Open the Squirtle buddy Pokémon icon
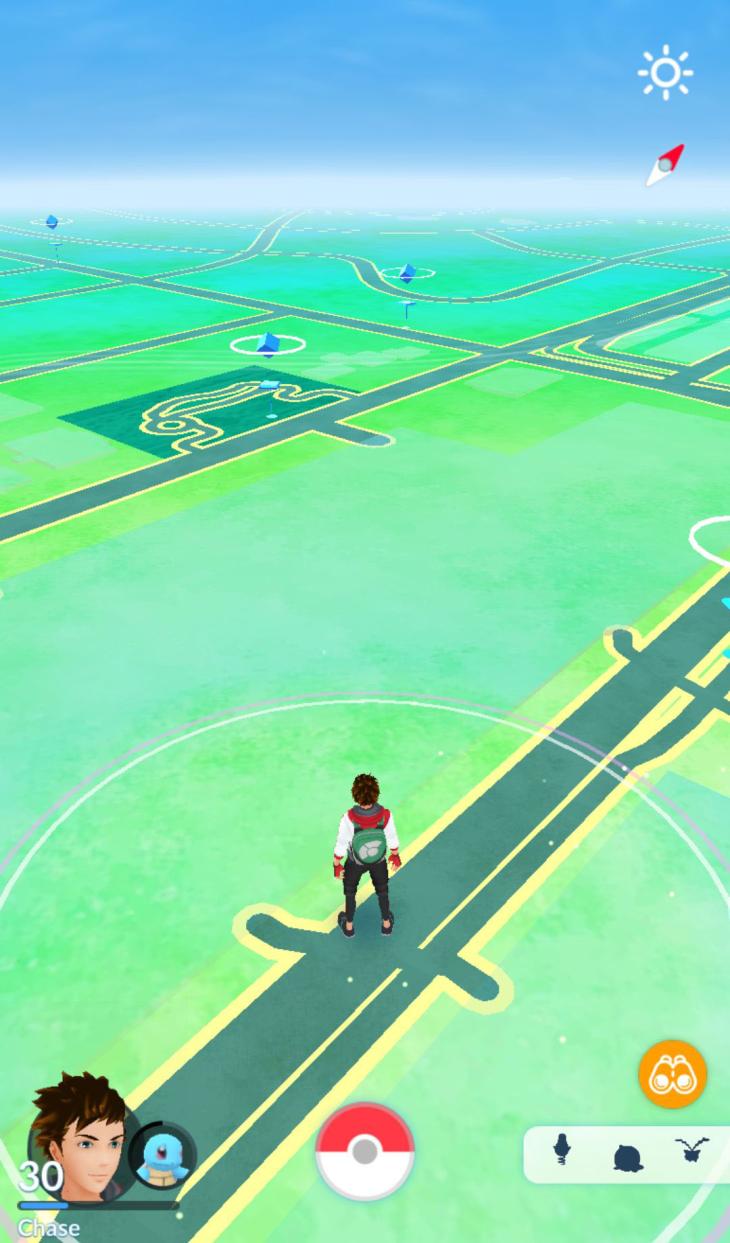The width and height of the screenshot is (730, 1243). coord(162,1156)
